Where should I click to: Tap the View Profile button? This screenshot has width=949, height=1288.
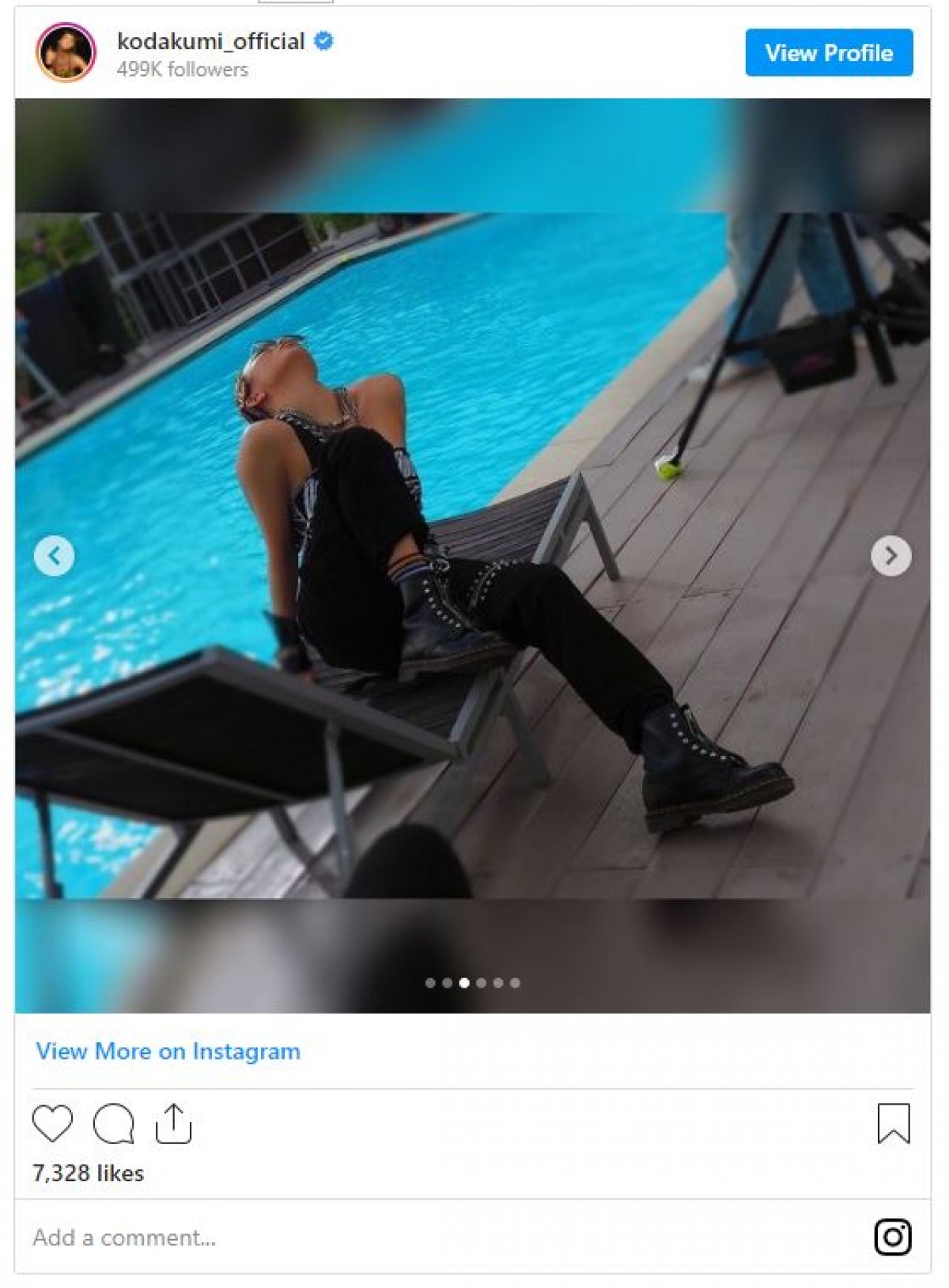pos(828,53)
